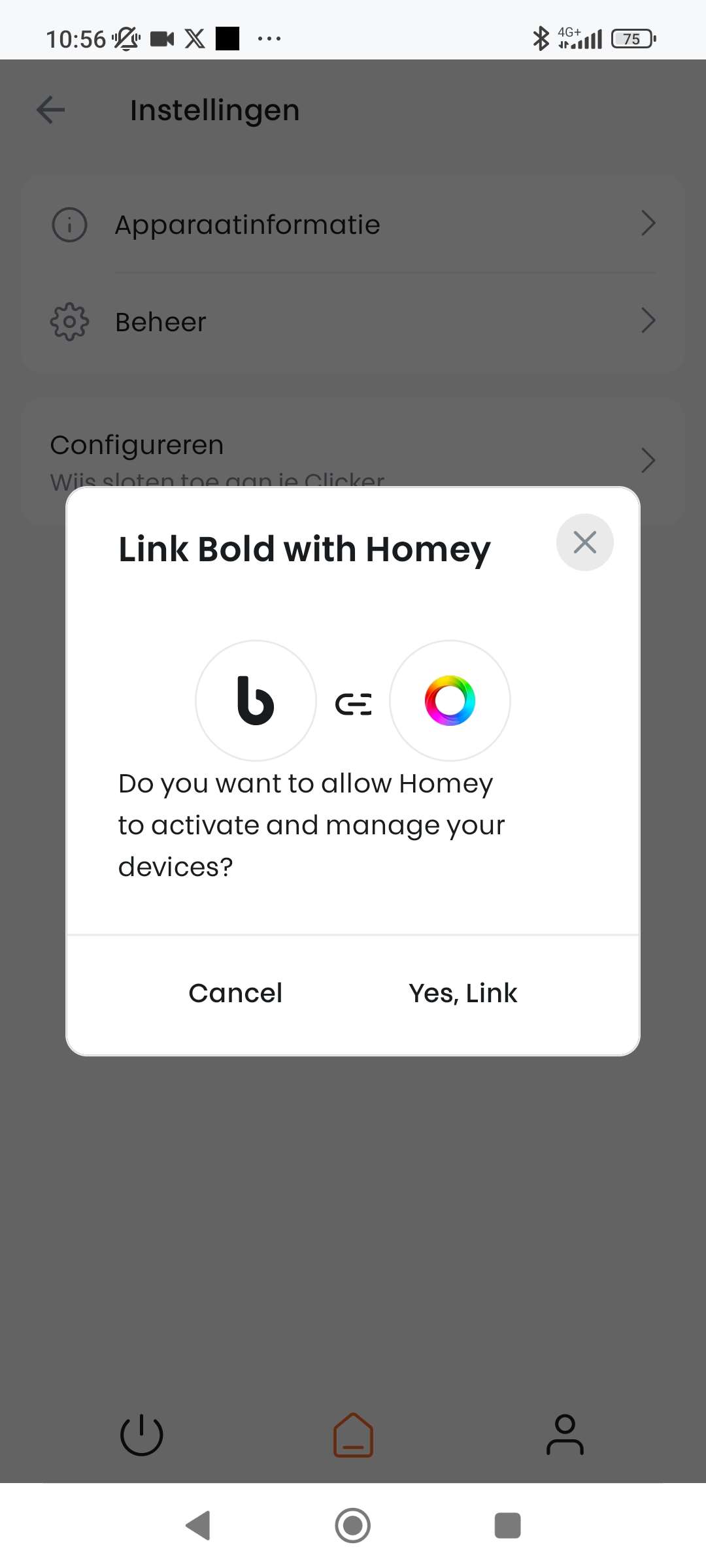Cancel linking Bold with Homey
The image size is (706, 1568).
tap(235, 993)
